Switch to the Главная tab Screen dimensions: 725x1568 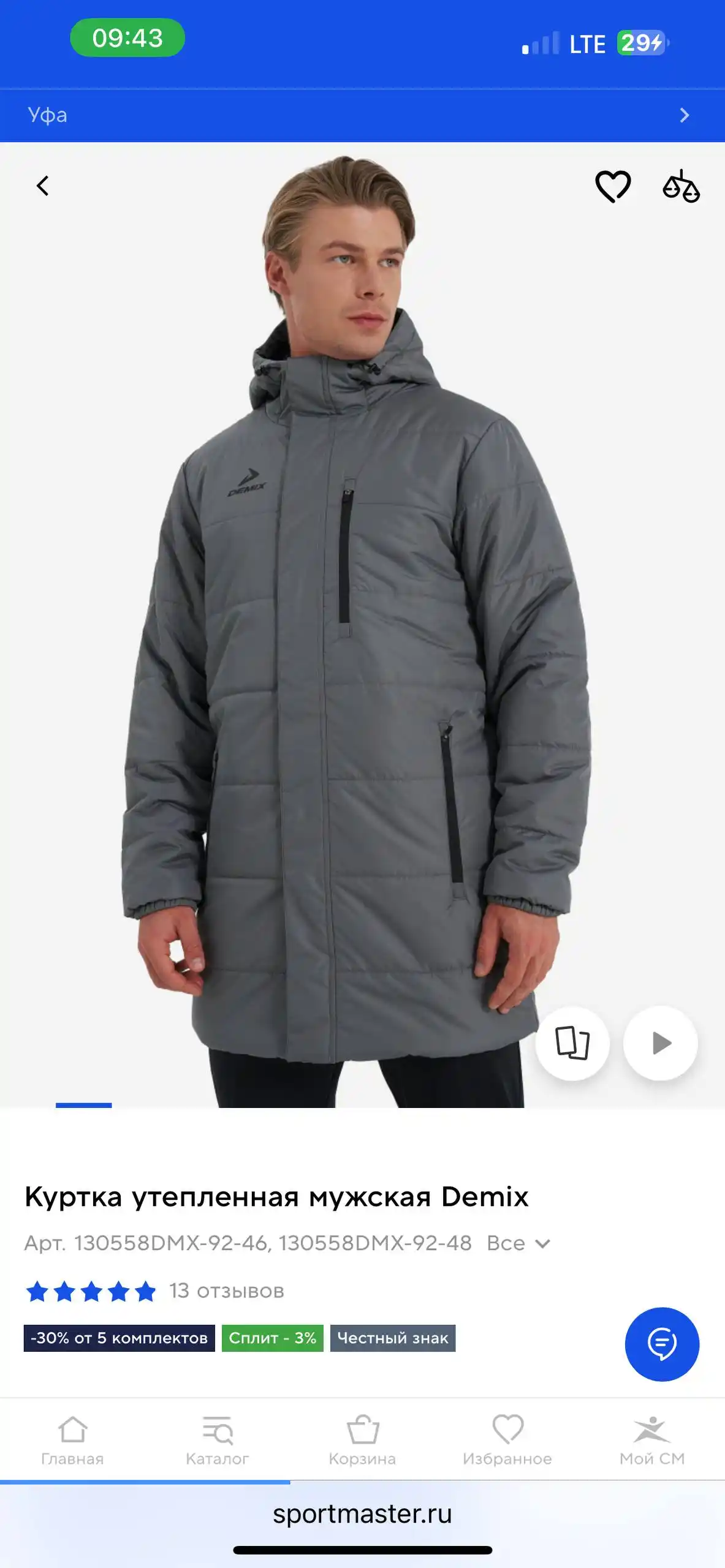72,1439
